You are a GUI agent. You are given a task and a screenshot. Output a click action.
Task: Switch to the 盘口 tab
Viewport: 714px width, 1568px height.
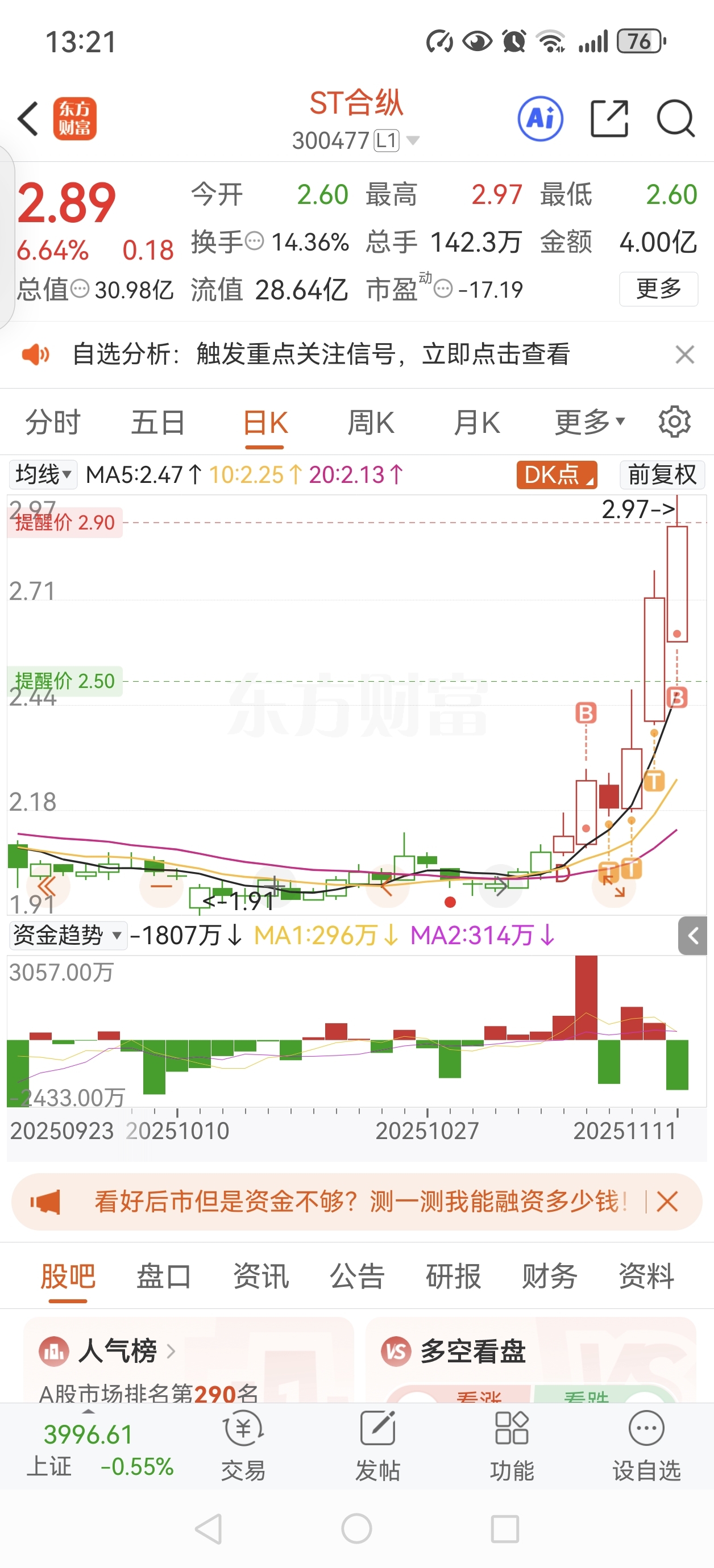point(163,1276)
